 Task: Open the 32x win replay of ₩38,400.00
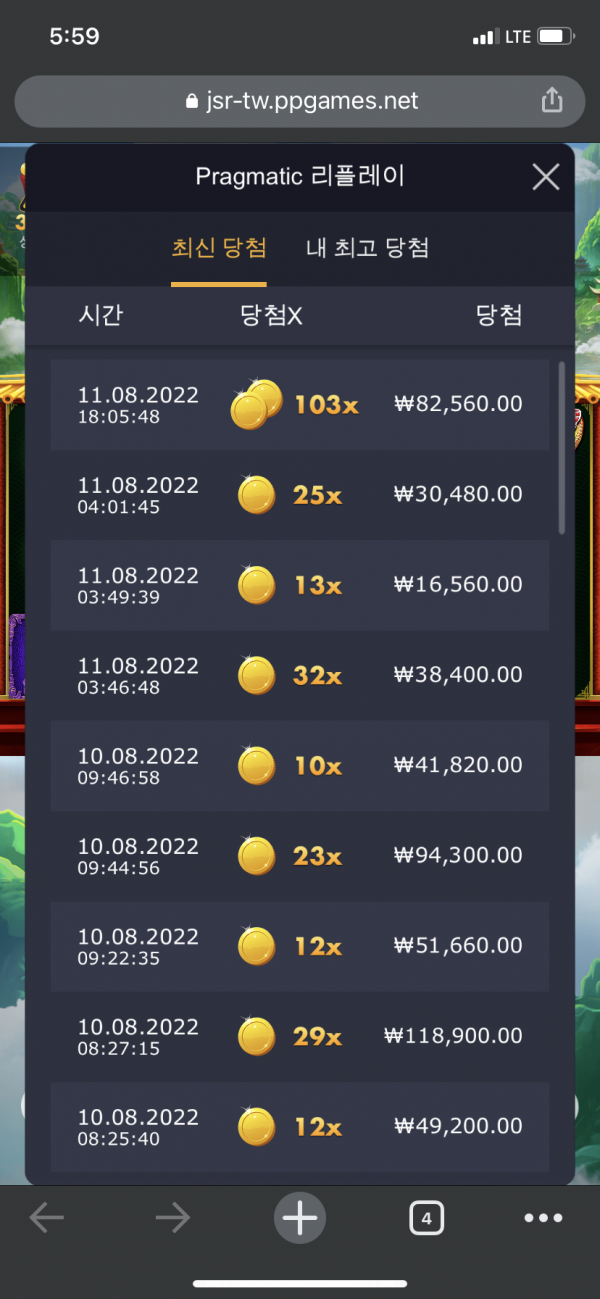point(300,675)
